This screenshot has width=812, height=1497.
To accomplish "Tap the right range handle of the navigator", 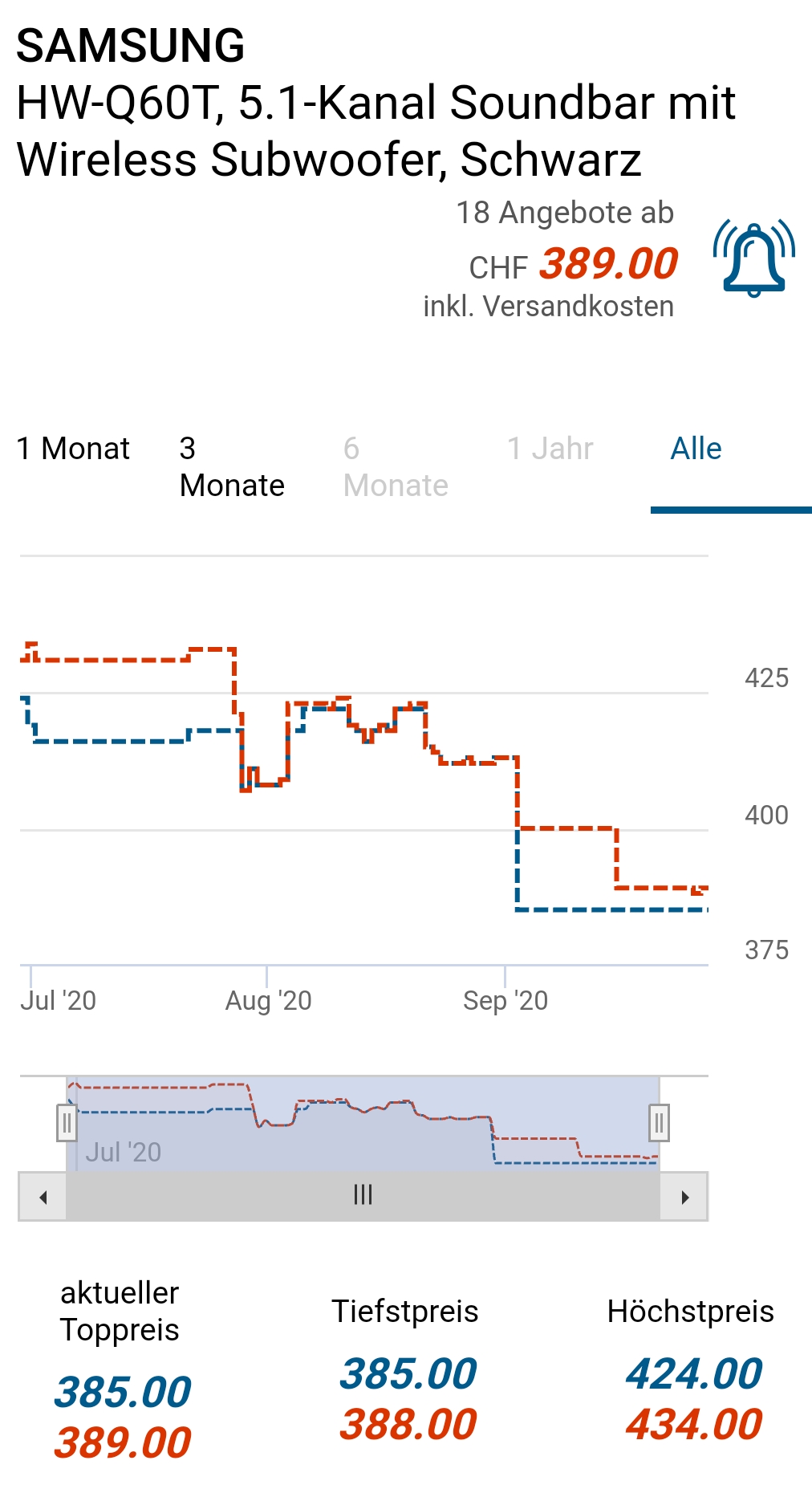I will point(659,1123).
